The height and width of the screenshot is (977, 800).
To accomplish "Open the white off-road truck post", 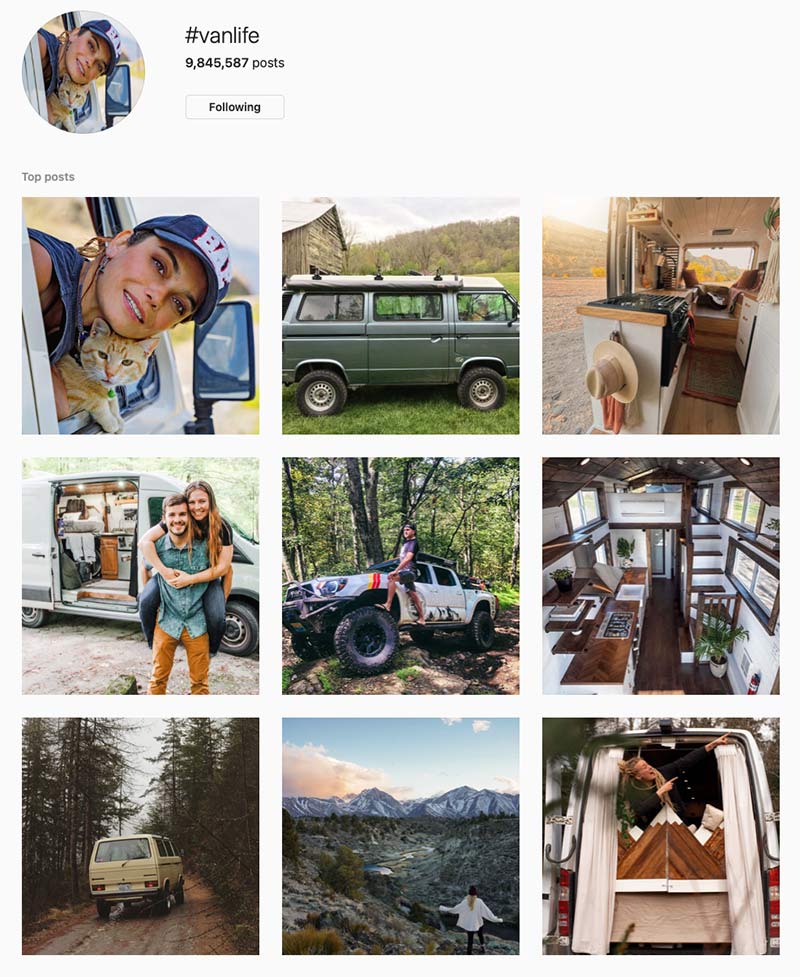I will click(x=400, y=576).
